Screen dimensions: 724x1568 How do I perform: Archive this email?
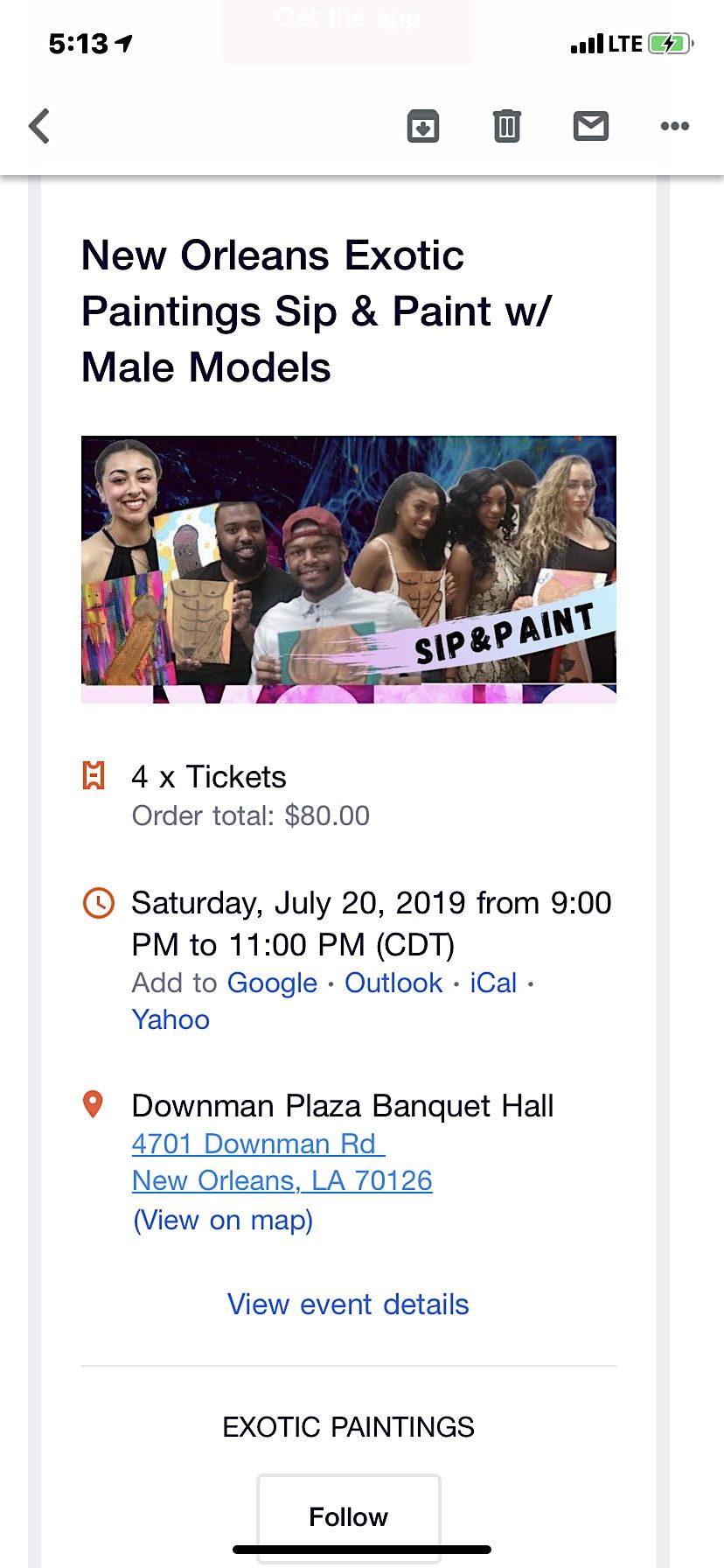[x=423, y=126]
